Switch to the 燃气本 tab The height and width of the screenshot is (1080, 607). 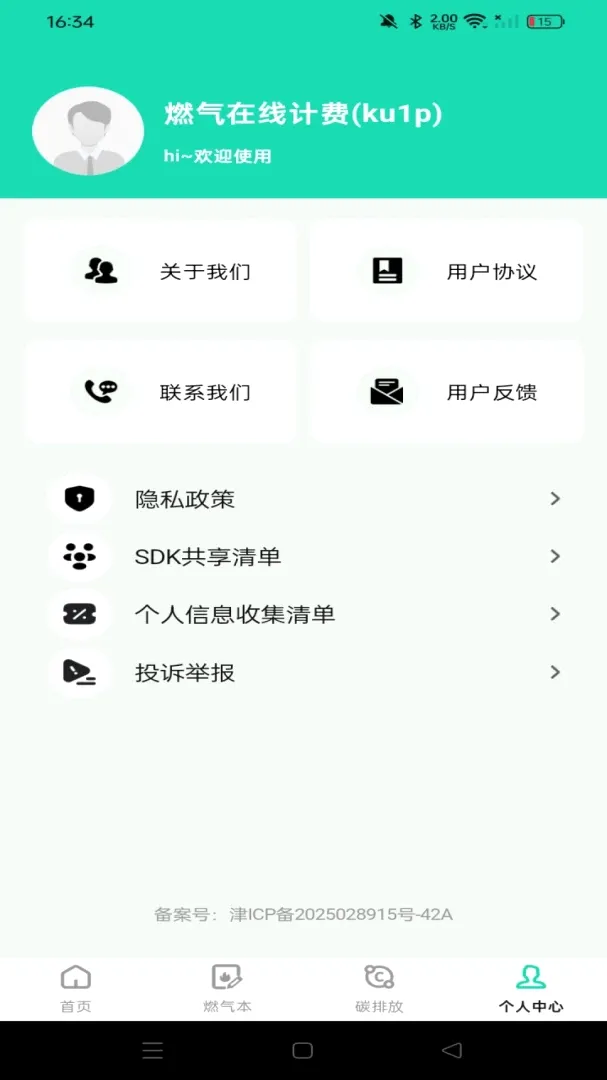click(x=227, y=988)
